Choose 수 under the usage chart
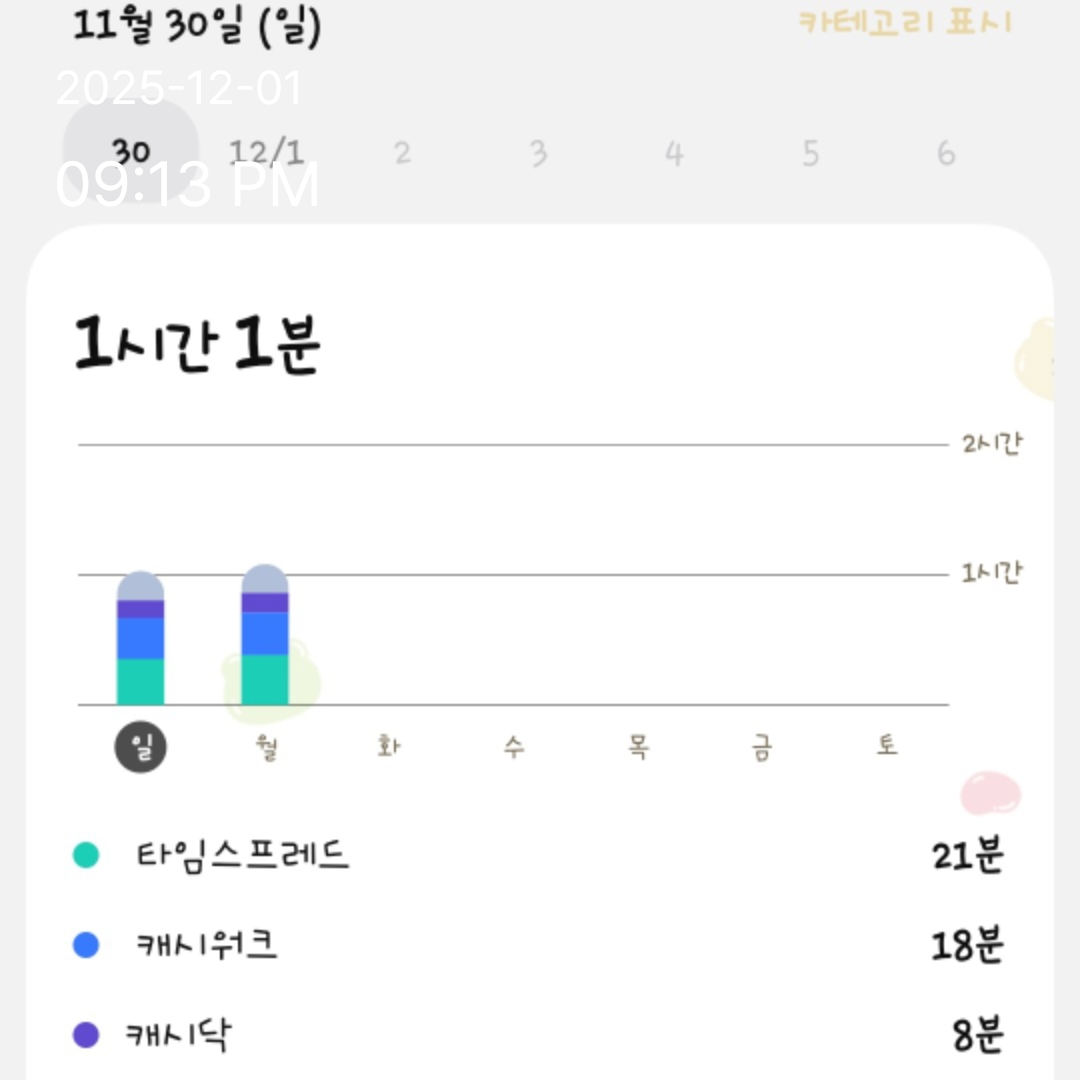 [513, 748]
